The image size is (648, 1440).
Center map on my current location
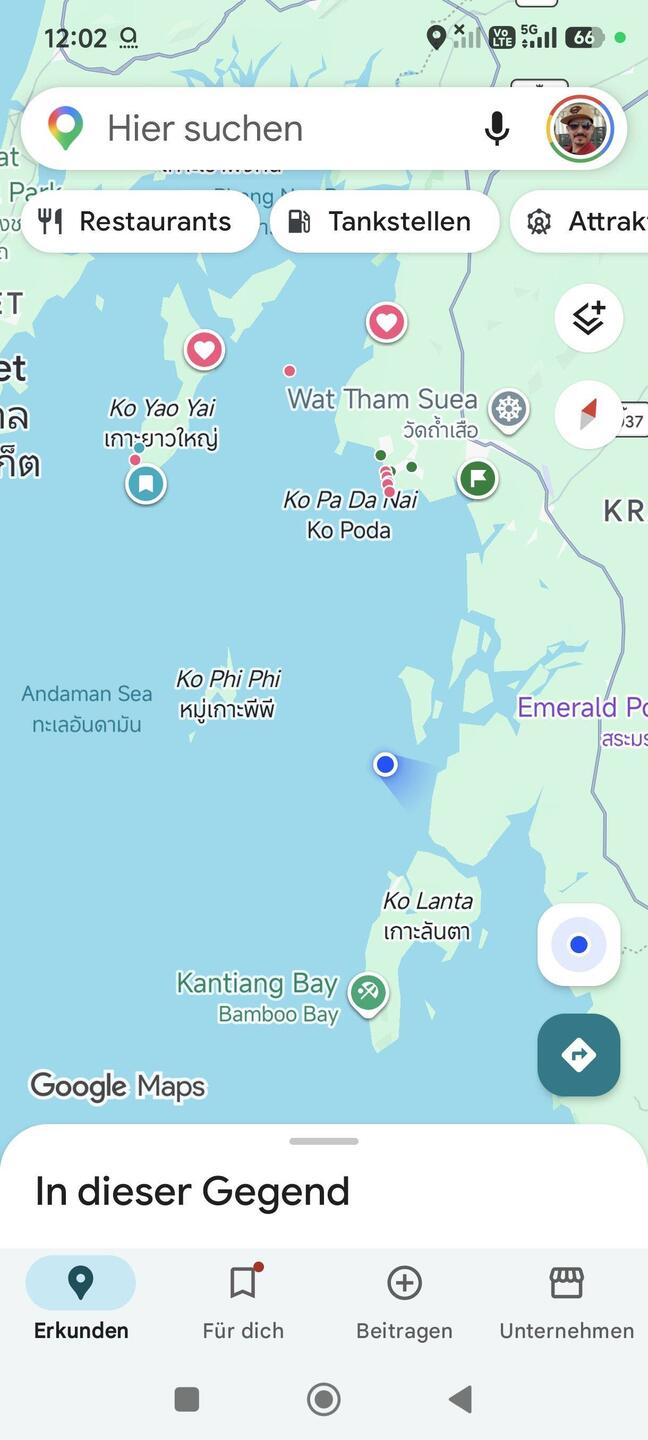[x=578, y=945]
